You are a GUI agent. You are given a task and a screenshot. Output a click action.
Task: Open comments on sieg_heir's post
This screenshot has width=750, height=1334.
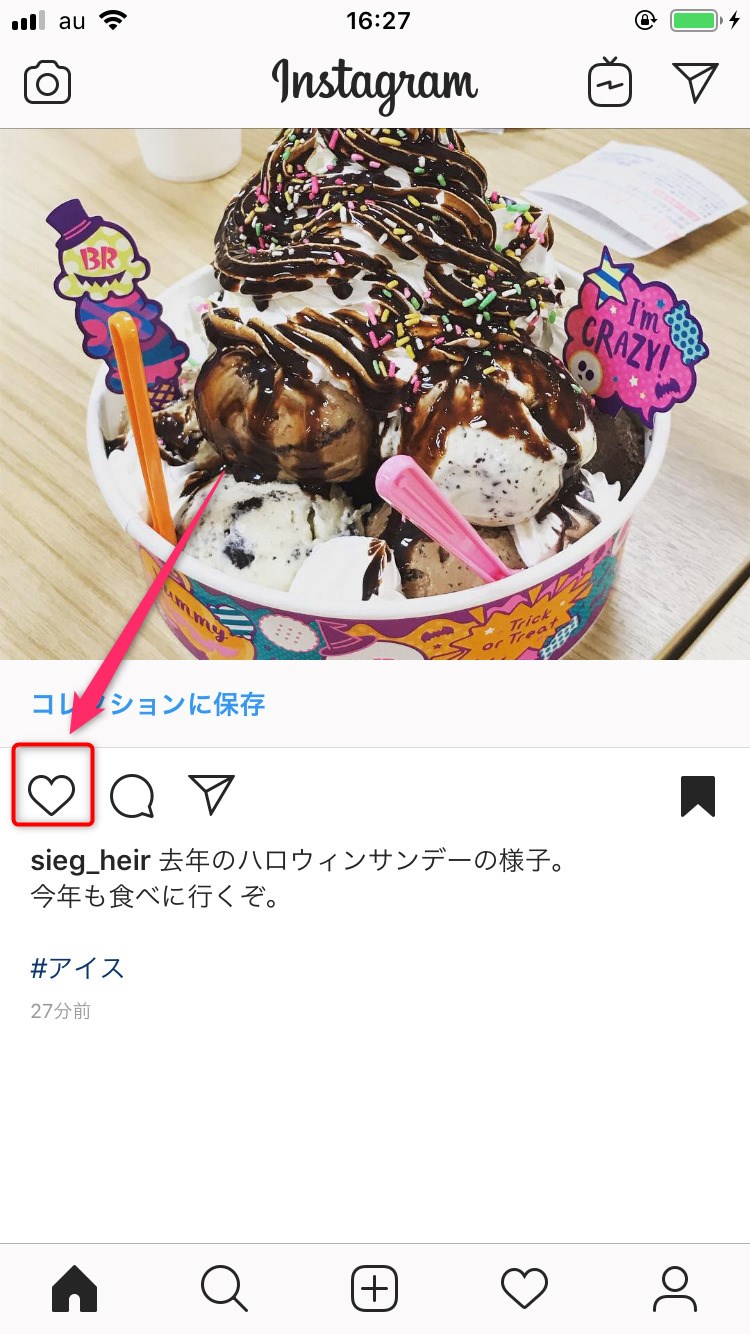pos(132,797)
